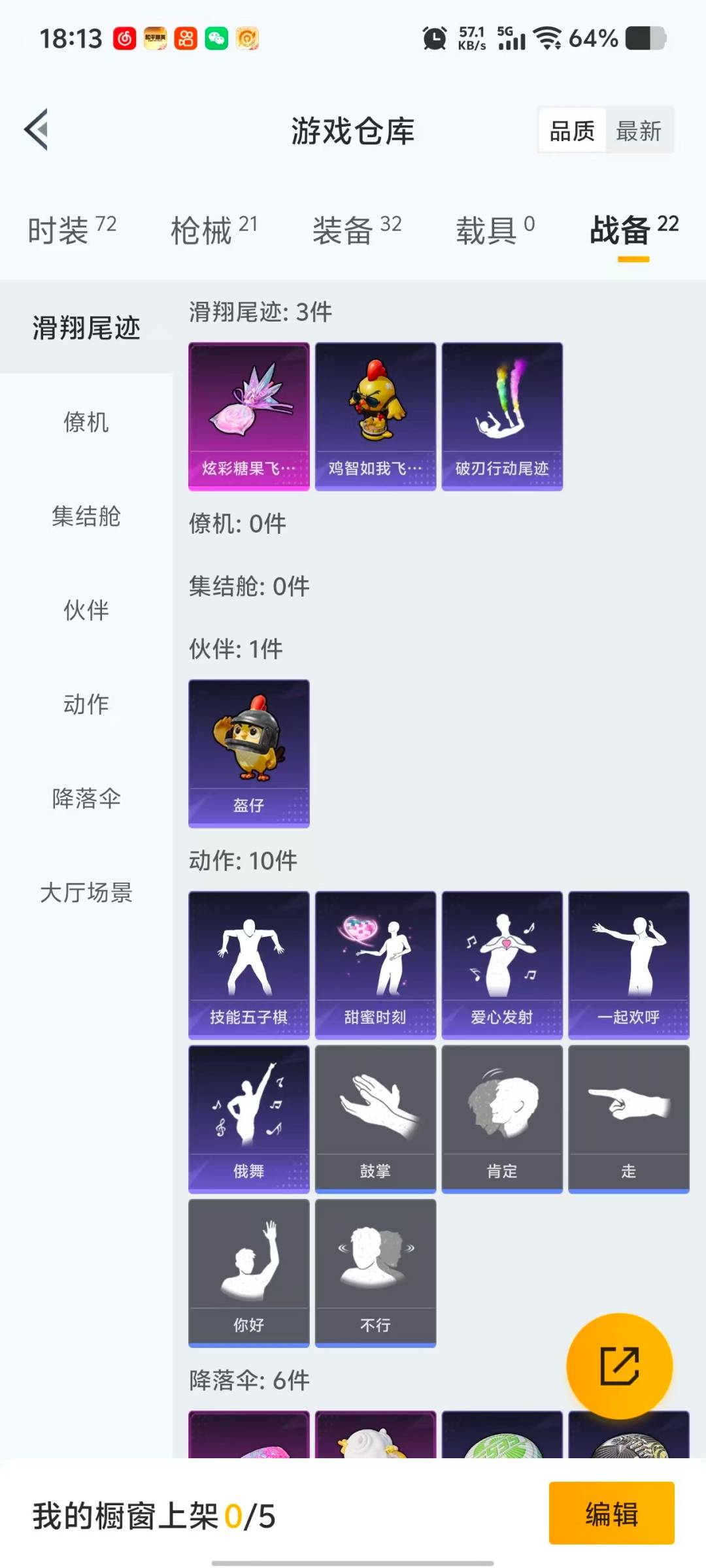Select the 俄舞 dance emote
The image size is (706, 1568).
[248, 1117]
